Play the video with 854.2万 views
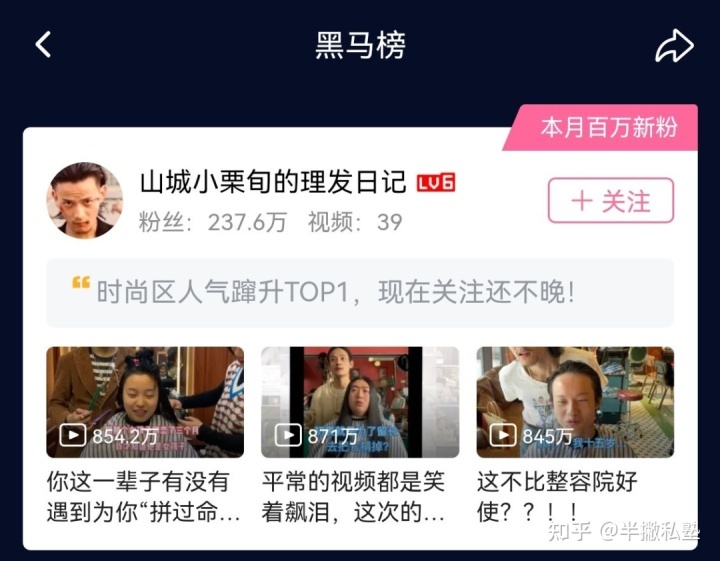This screenshot has width=720, height=561. coord(145,402)
